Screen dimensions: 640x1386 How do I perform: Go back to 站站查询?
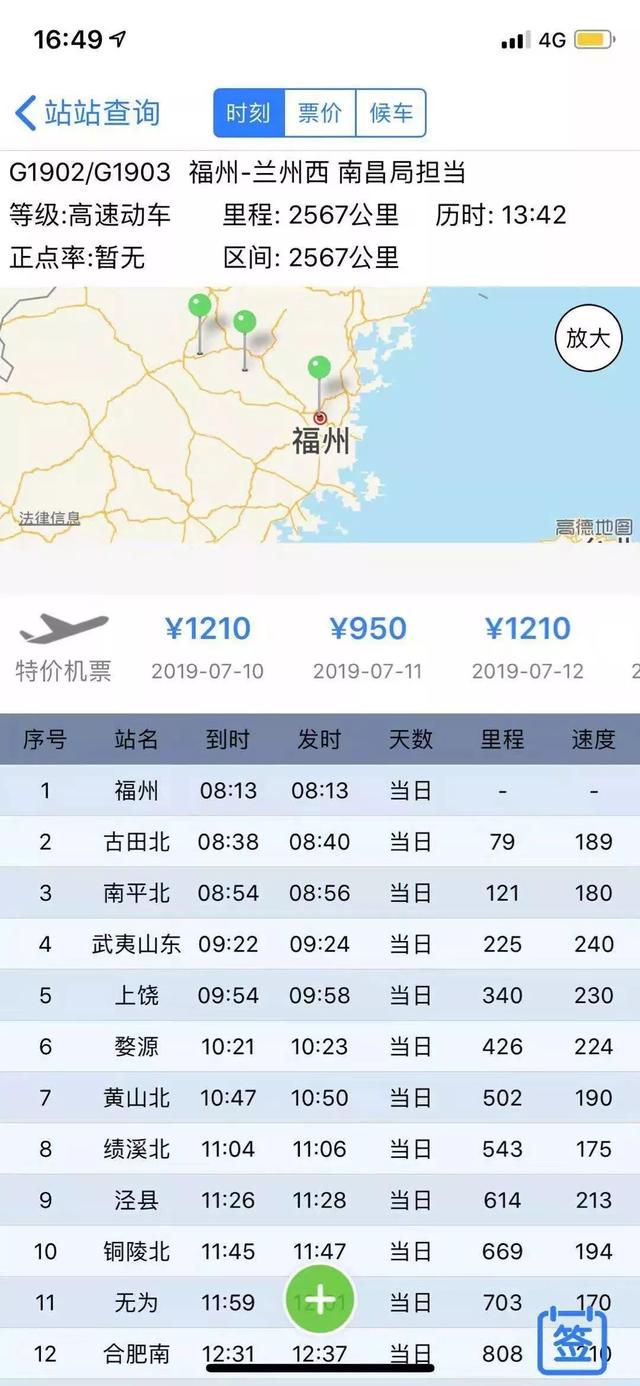click(x=87, y=113)
